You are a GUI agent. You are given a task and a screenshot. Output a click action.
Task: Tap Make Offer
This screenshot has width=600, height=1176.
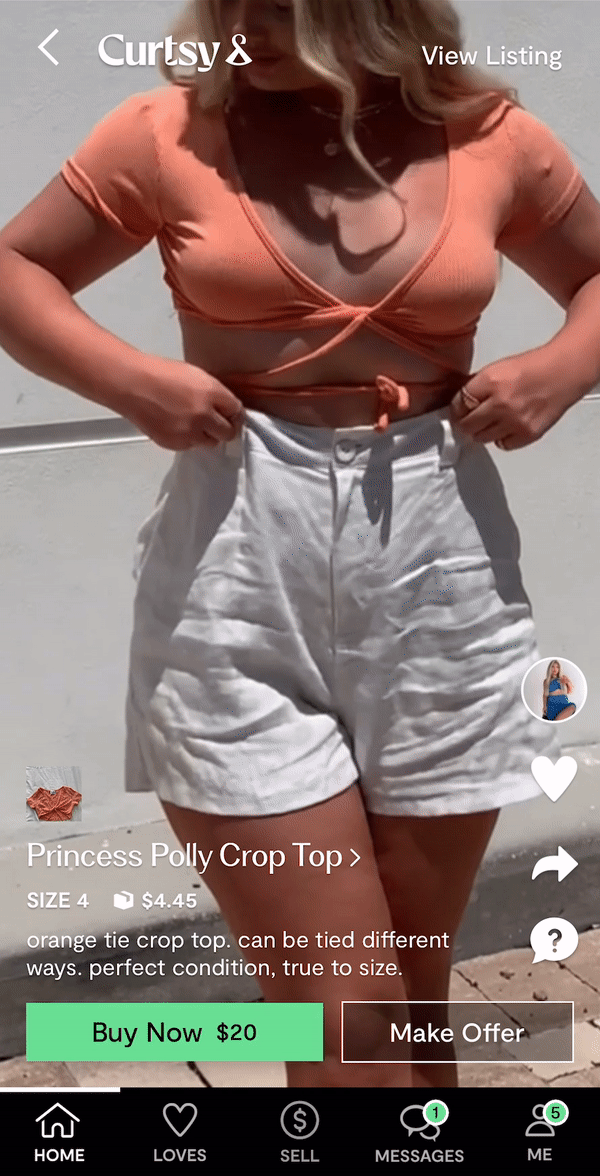[x=458, y=1033]
